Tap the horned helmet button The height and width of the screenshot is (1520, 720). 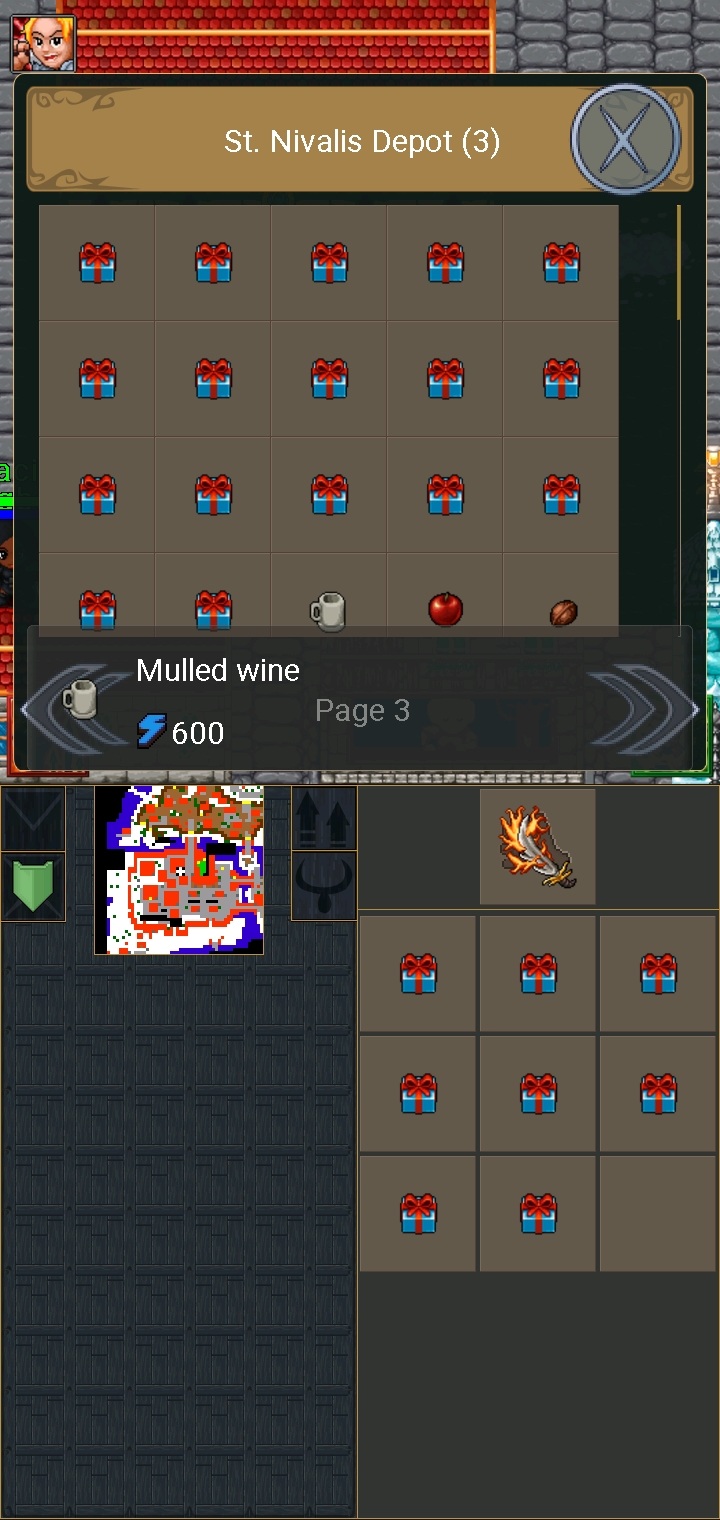(324, 886)
